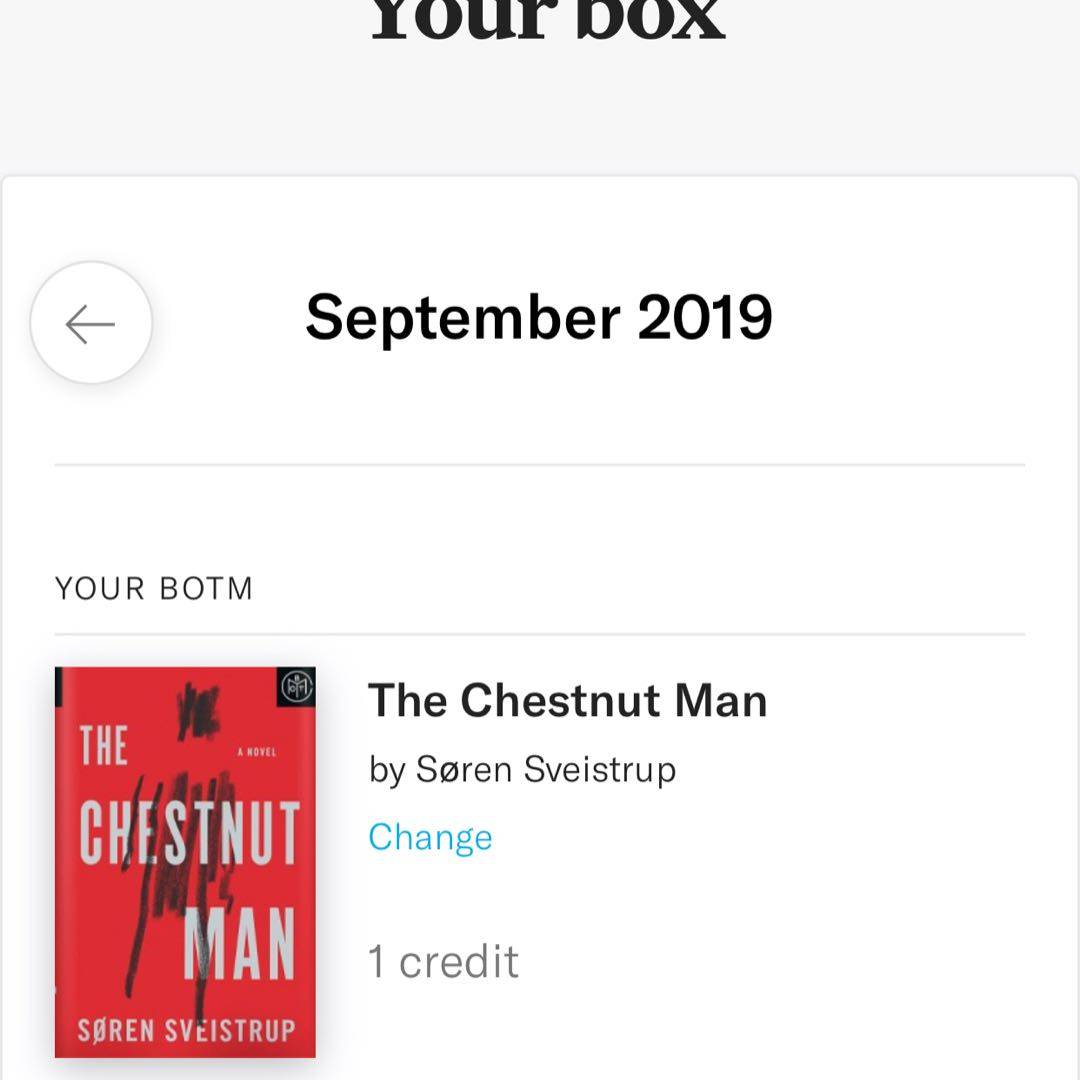Open The Chestnut Man book cover
This screenshot has width=1080, height=1080.
[x=185, y=862]
